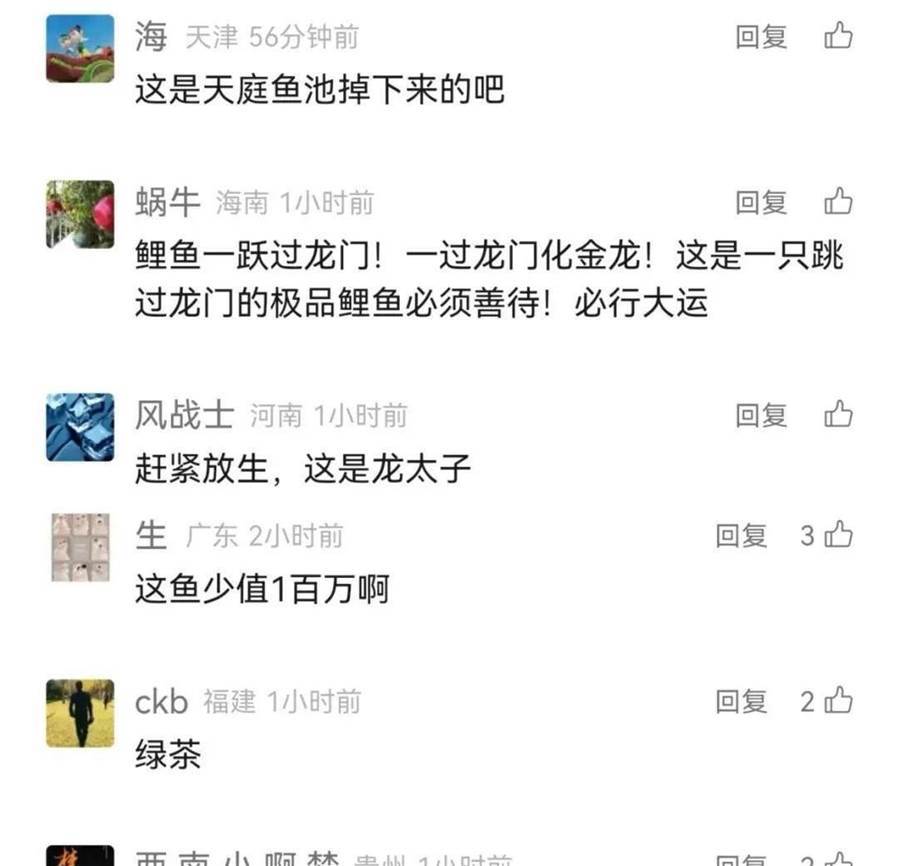Open the avatar of commenter 生
Screen dimensions: 900x866
[x=80, y=547]
